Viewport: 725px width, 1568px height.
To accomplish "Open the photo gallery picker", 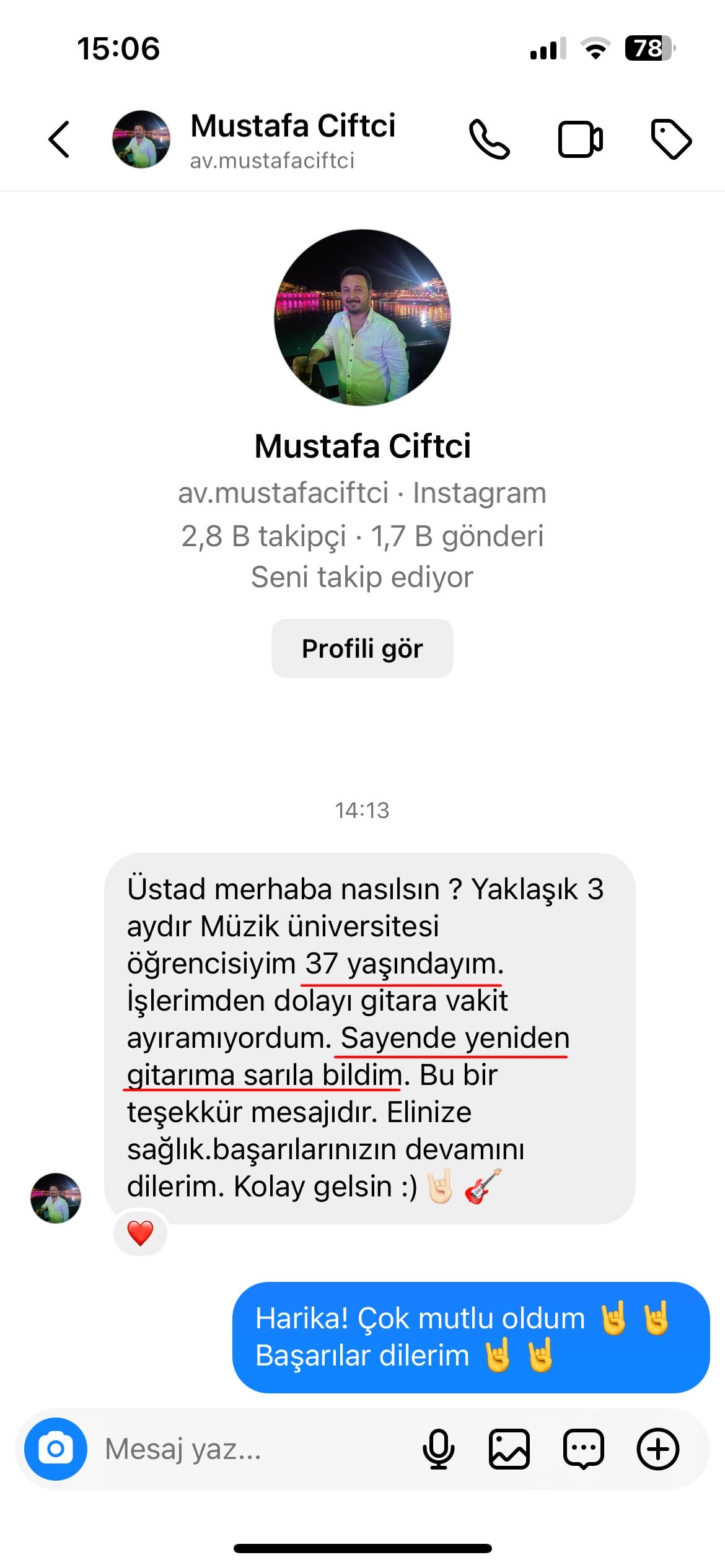I will [x=509, y=1449].
